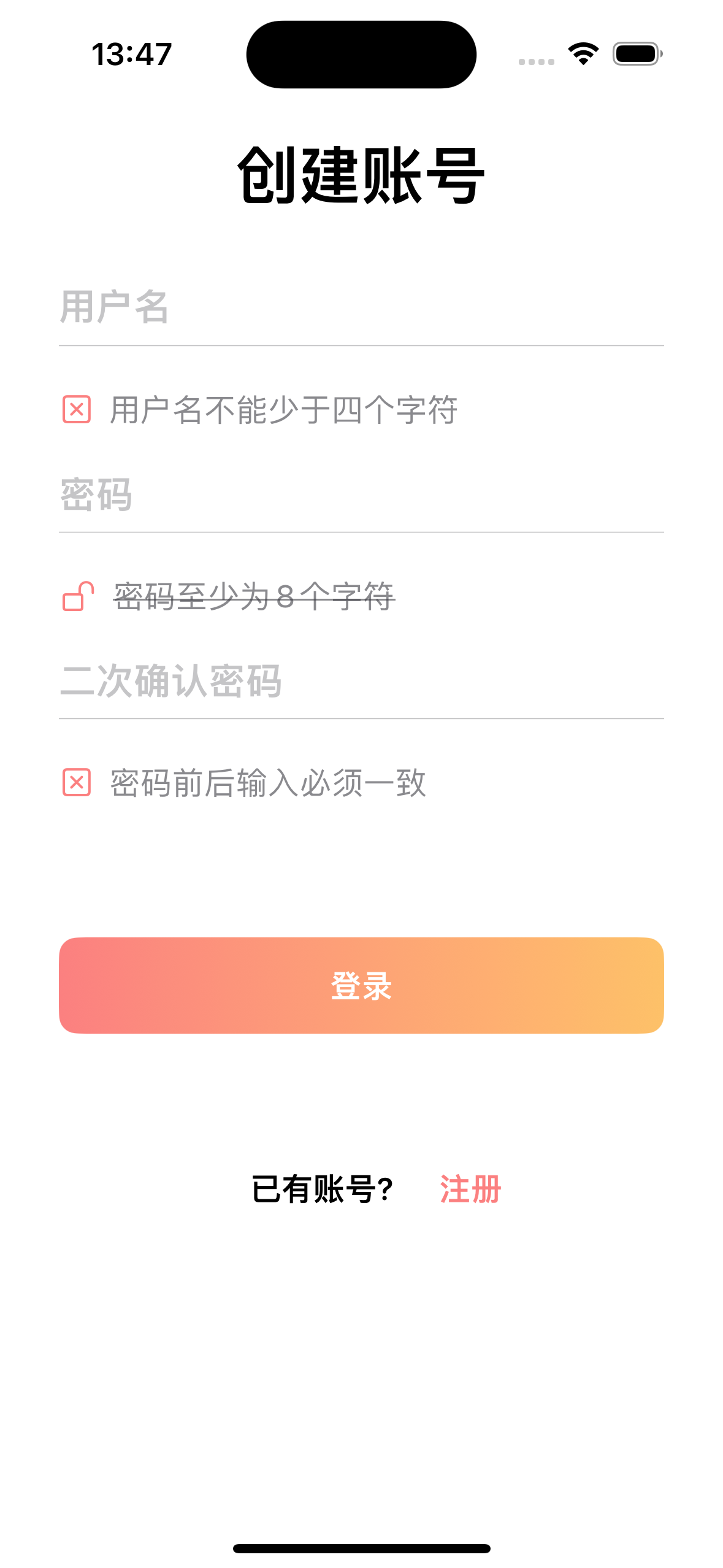Tap the 登录 gradient button
This screenshot has height=1568, width=723.
tap(361, 985)
